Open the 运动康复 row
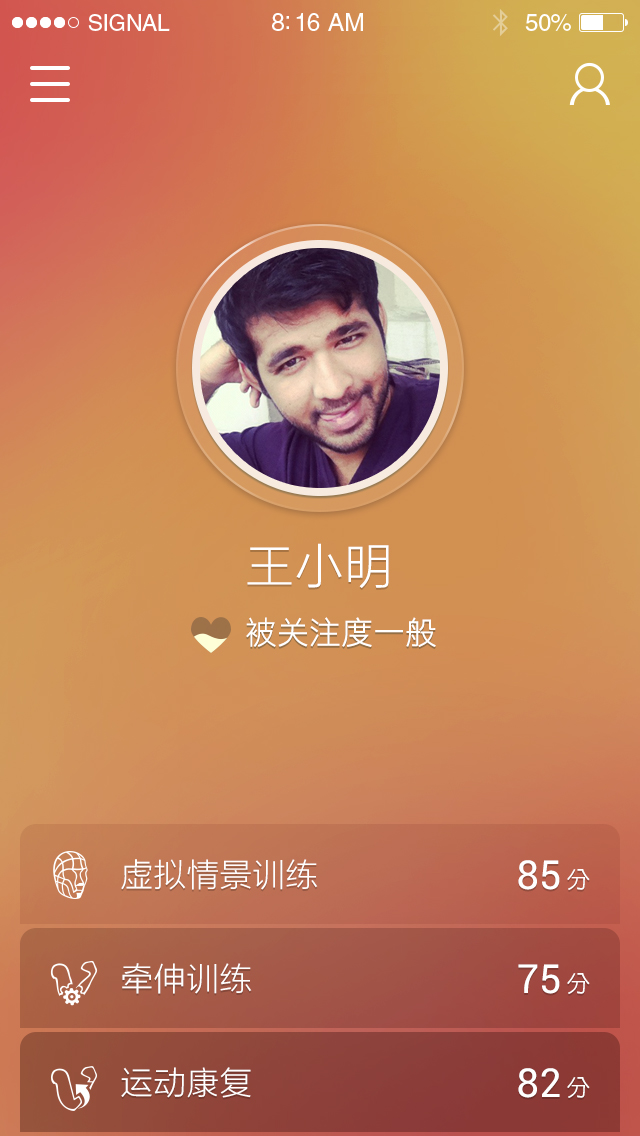The image size is (640, 1136). 320,1082
